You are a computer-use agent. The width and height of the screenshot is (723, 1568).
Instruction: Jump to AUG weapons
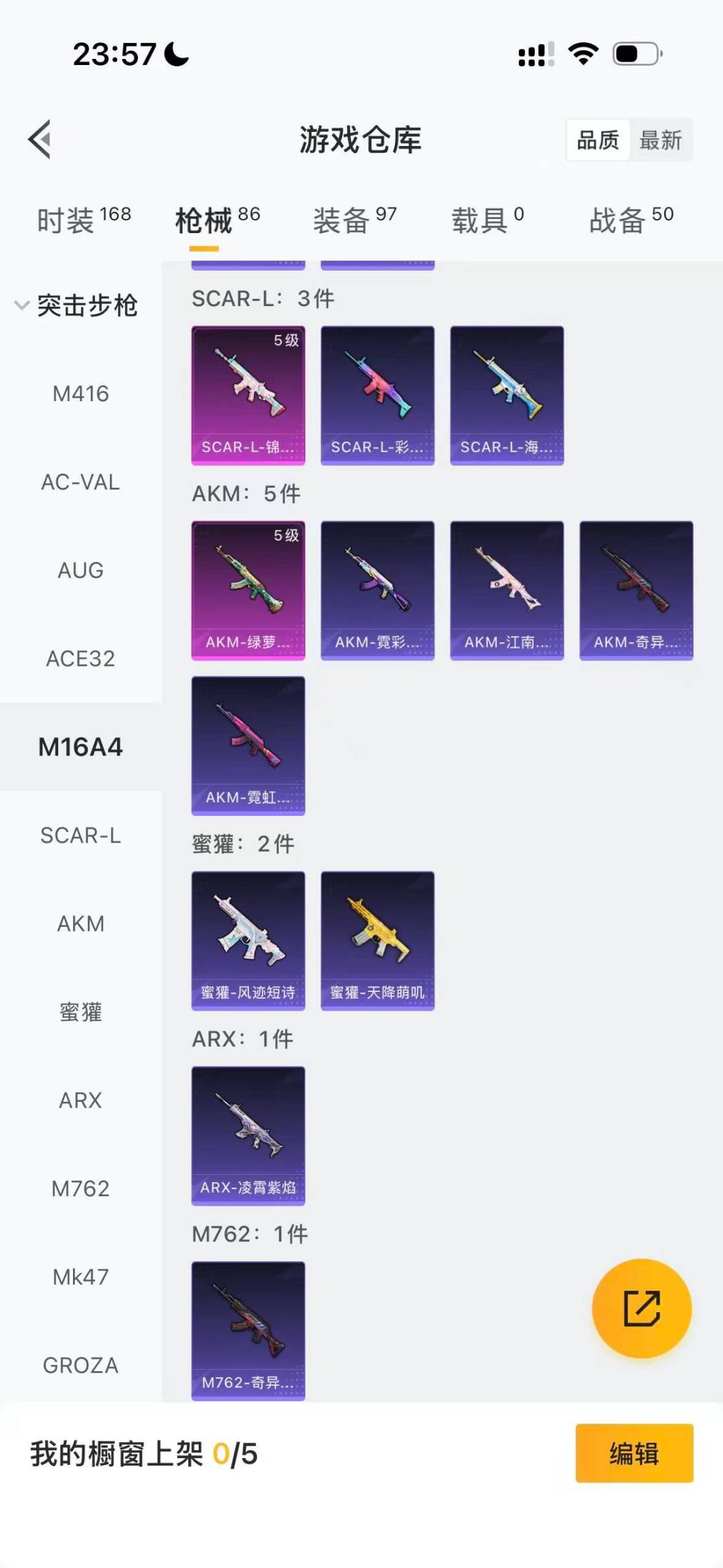(x=80, y=570)
